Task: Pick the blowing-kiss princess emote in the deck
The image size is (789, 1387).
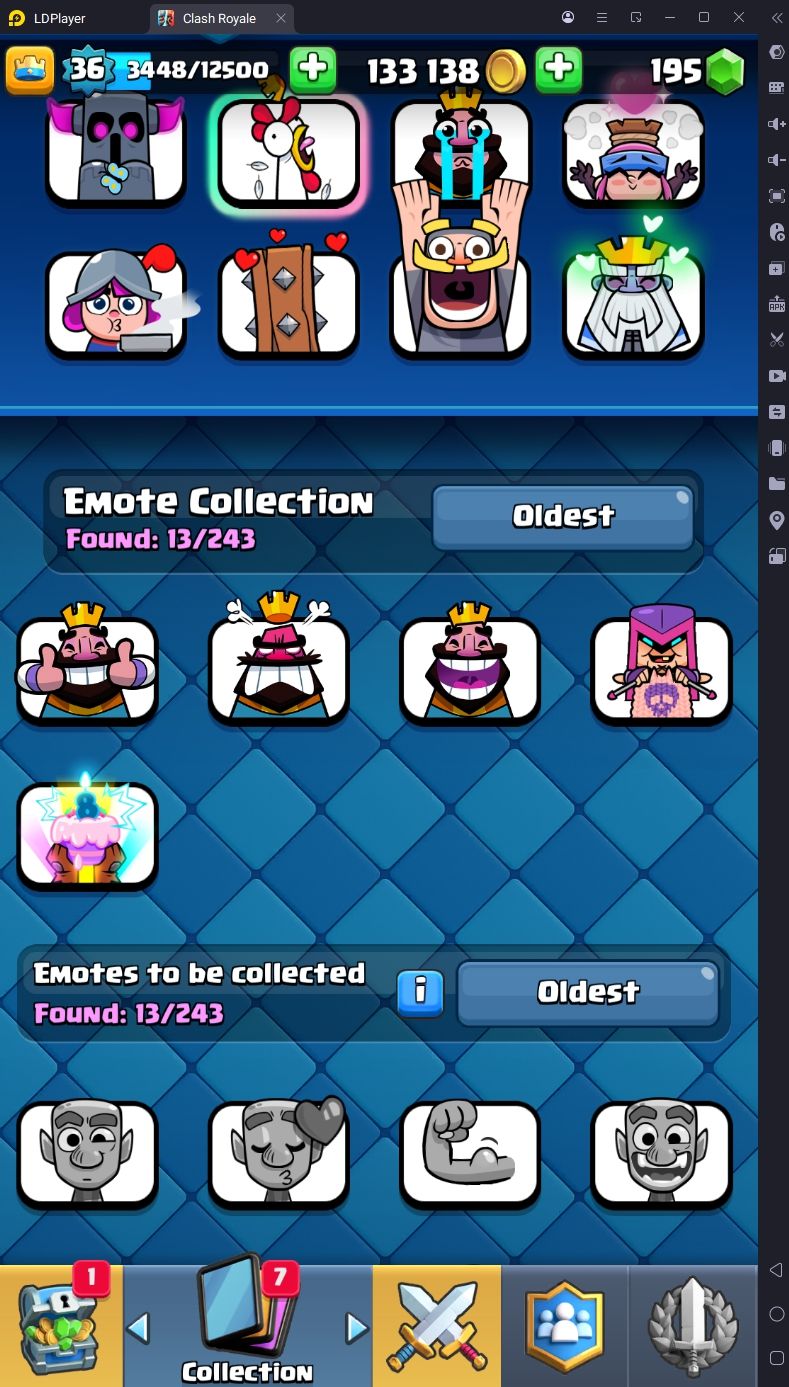Action: (x=116, y=303)
